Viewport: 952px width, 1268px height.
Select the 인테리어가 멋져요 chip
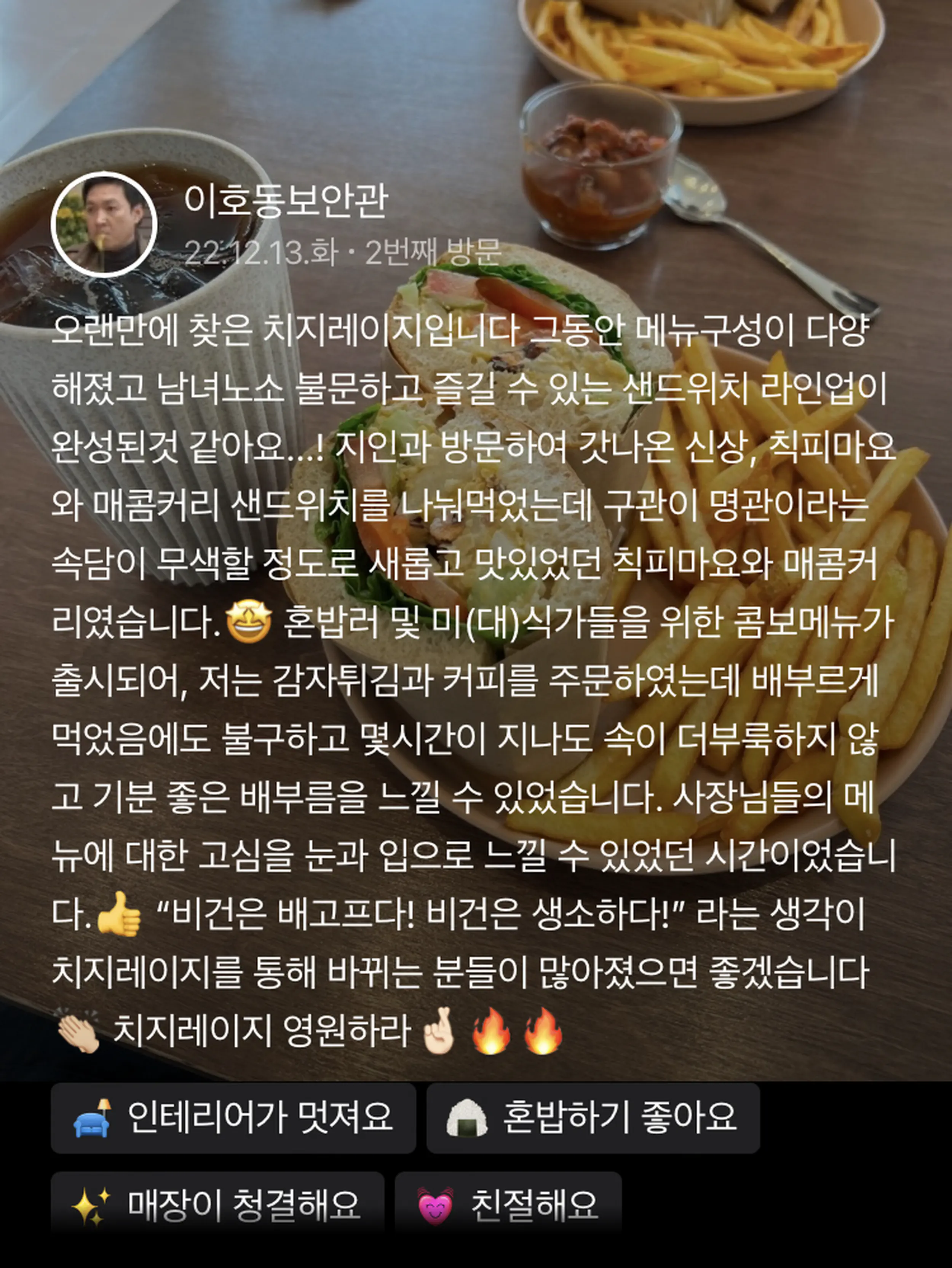click(233, 1117)
